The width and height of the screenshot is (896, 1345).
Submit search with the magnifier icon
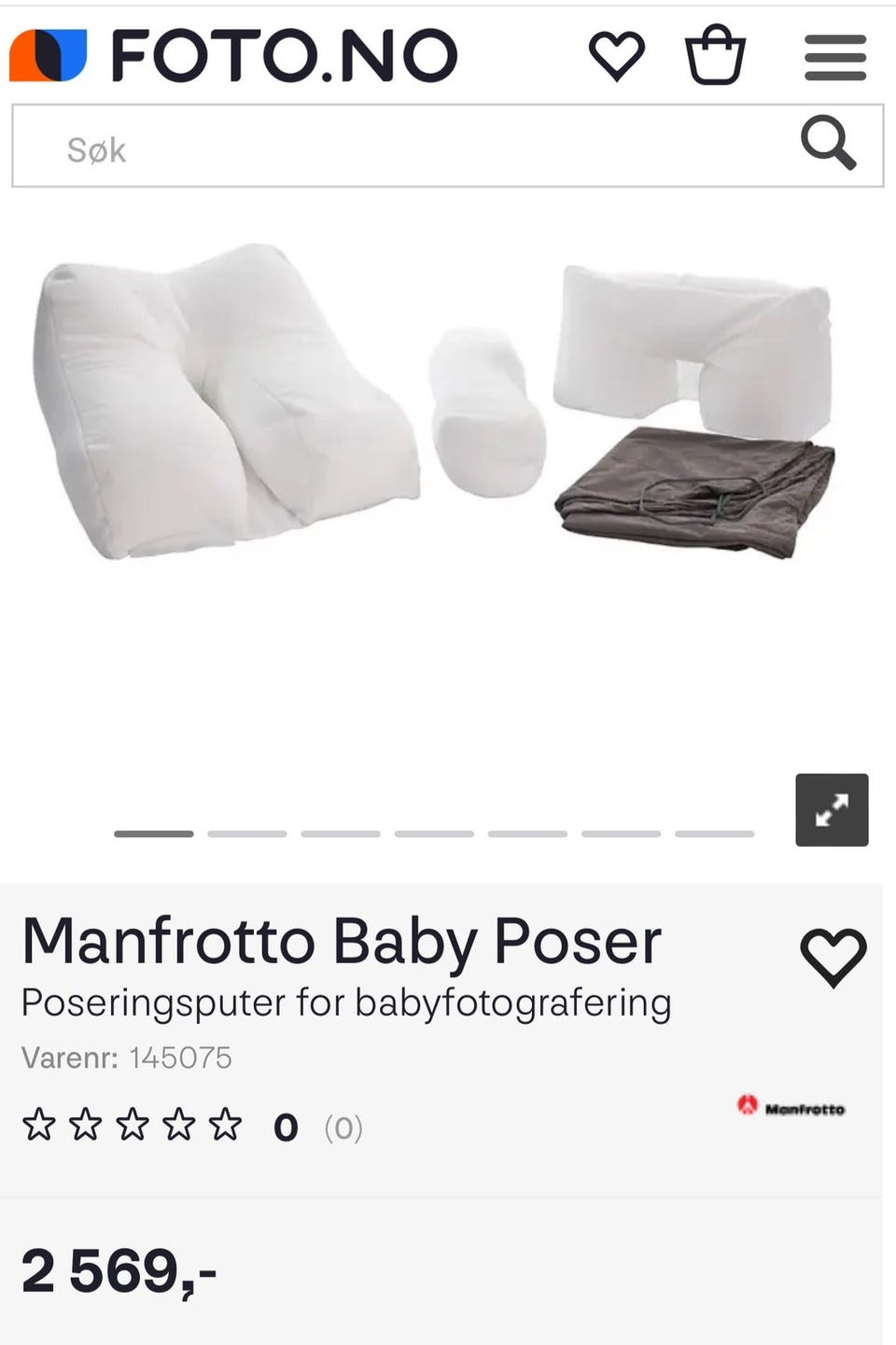828,144
